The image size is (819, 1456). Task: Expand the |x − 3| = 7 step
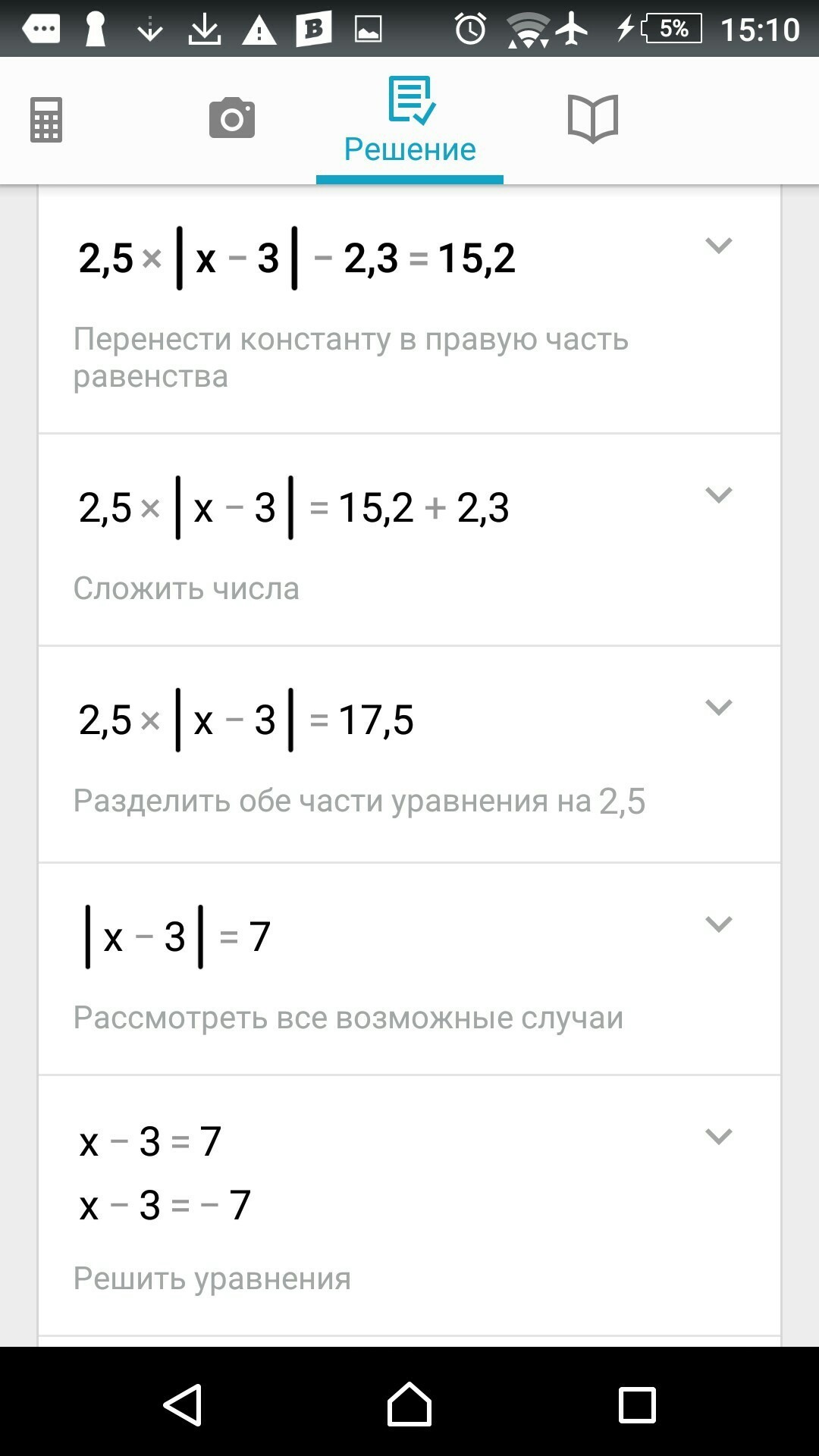click(718, 924)
